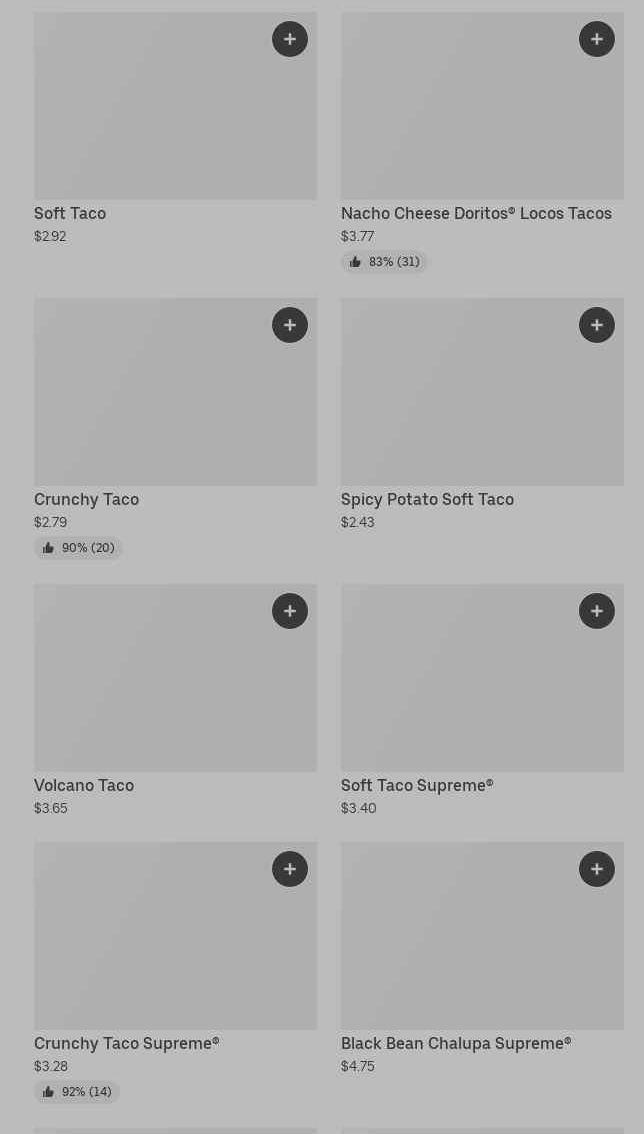Add Soft Taco to the cart
The image size is (644, 1134).
pyautogui.click(x=289, y=39)
